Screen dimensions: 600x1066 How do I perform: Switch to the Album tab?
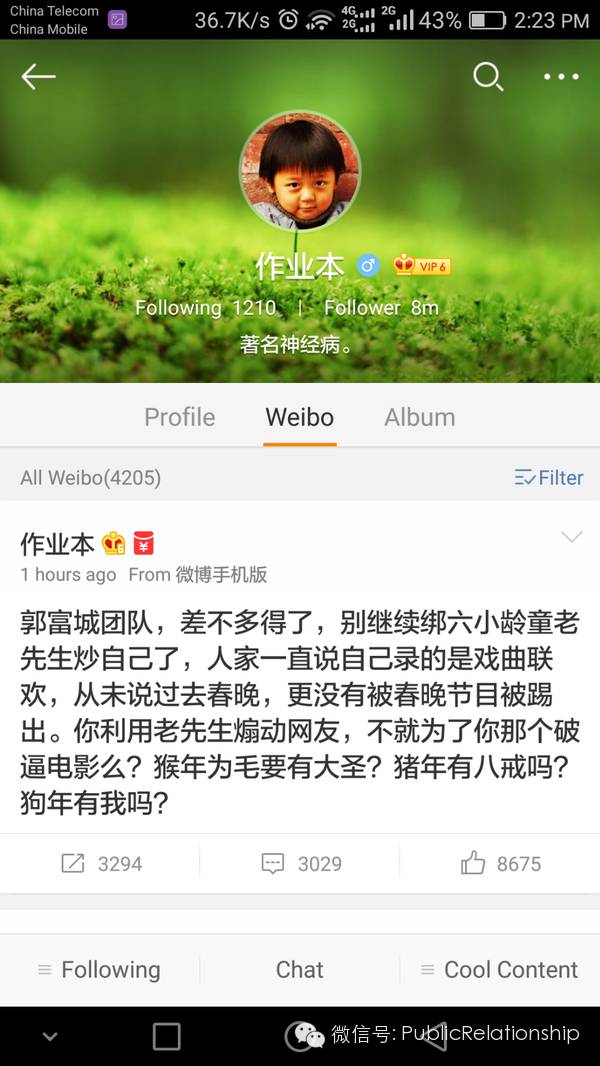(419, 417)
